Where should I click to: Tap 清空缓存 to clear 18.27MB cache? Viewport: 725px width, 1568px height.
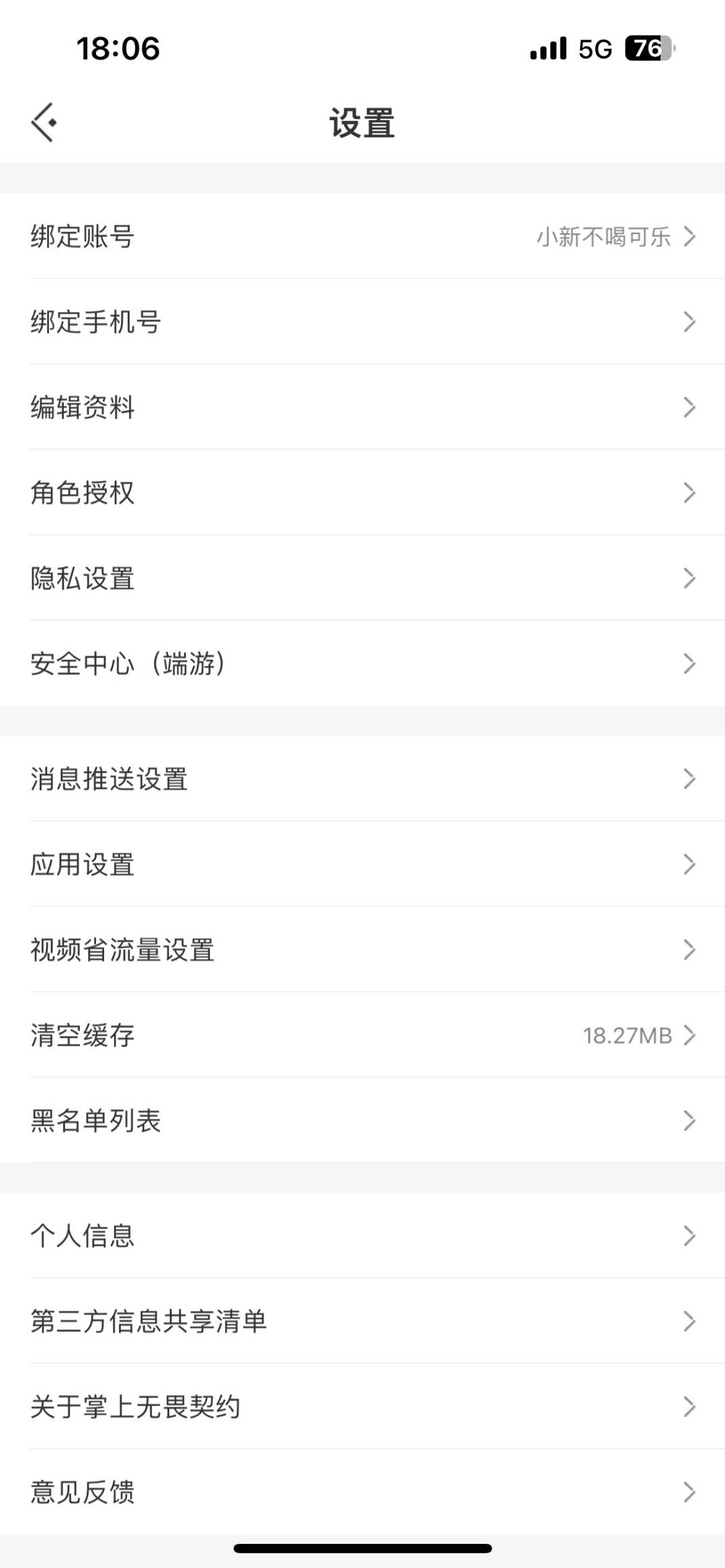(x=362, y=1035)
